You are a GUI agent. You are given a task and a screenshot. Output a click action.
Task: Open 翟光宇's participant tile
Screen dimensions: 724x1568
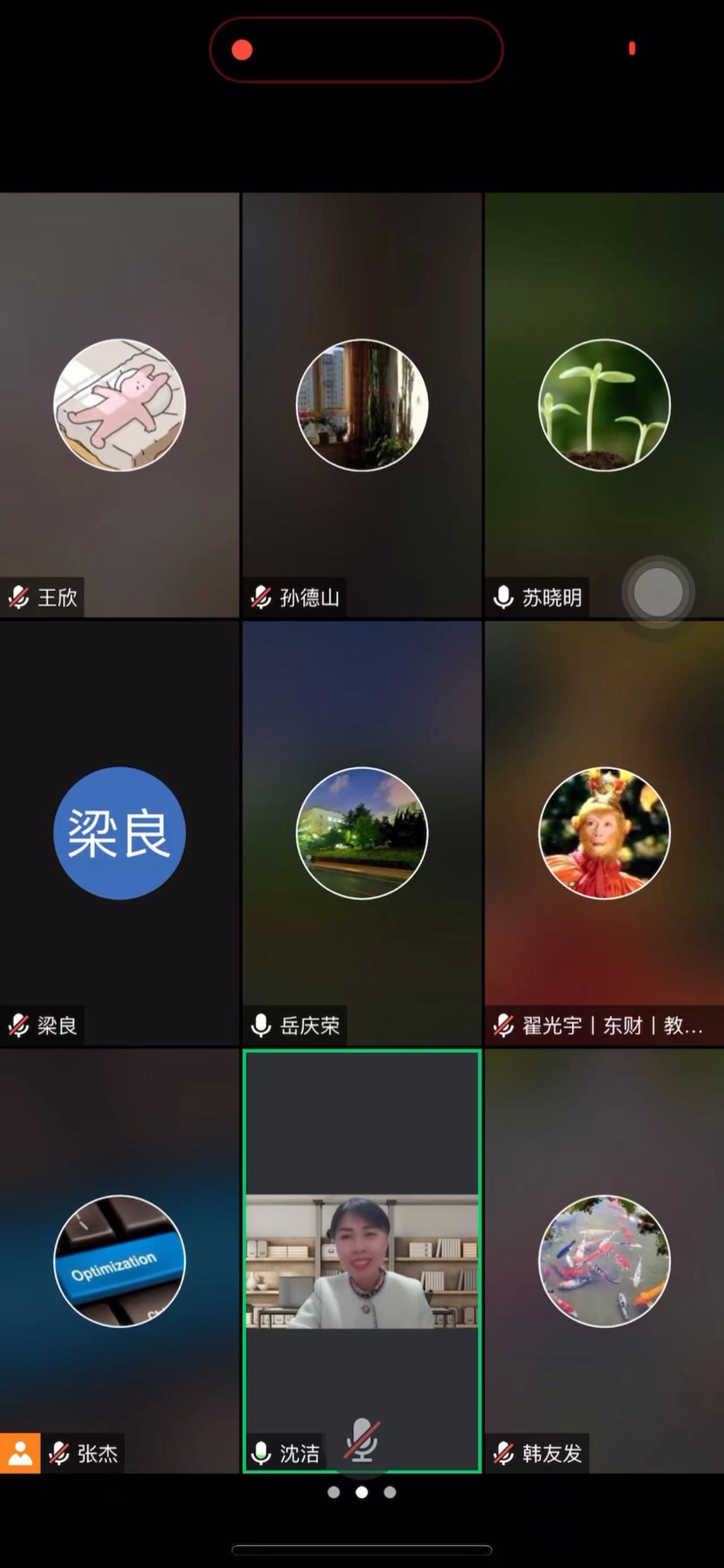(x=604, y=833)
